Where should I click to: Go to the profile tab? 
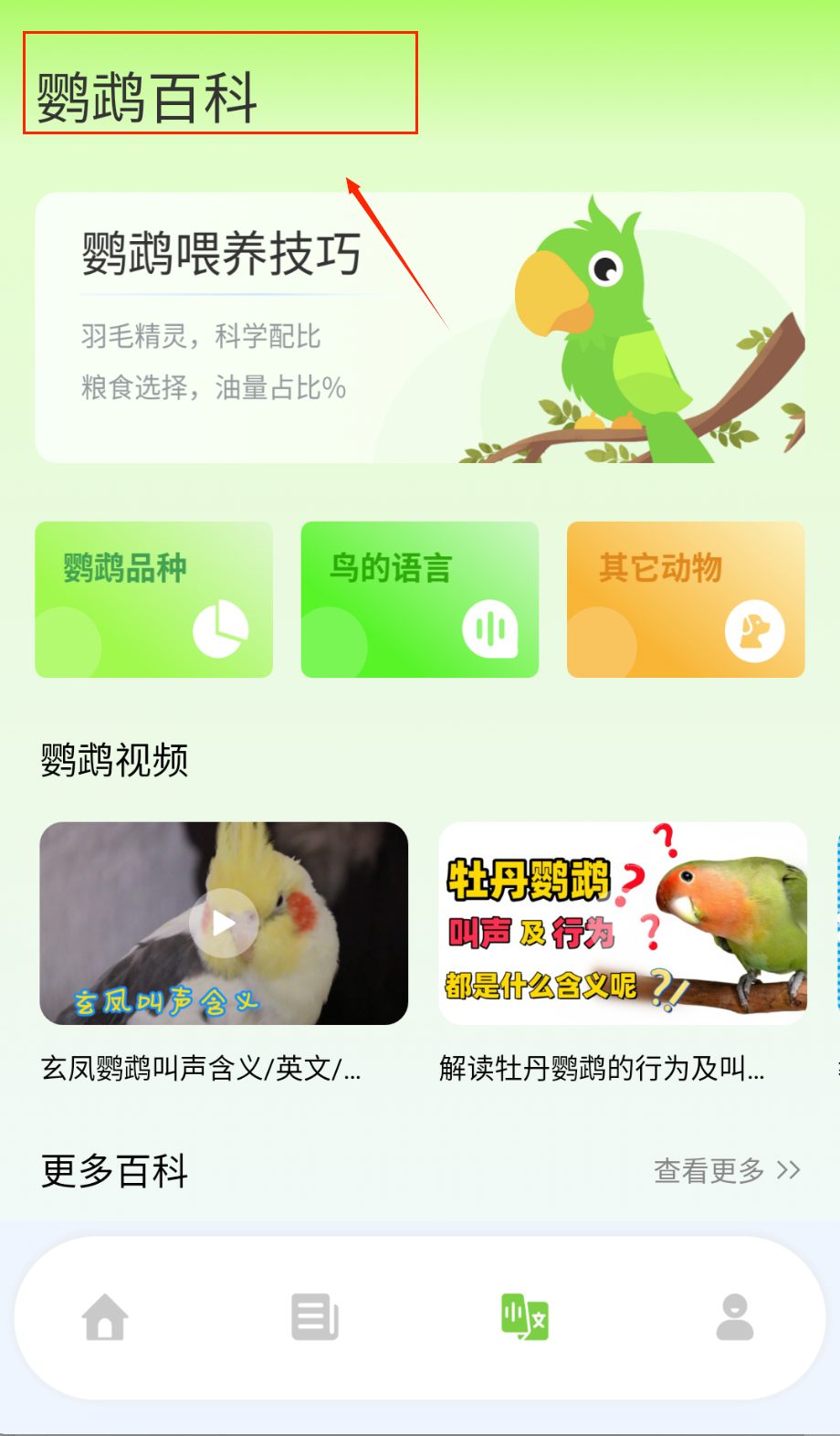point(735,1317)
